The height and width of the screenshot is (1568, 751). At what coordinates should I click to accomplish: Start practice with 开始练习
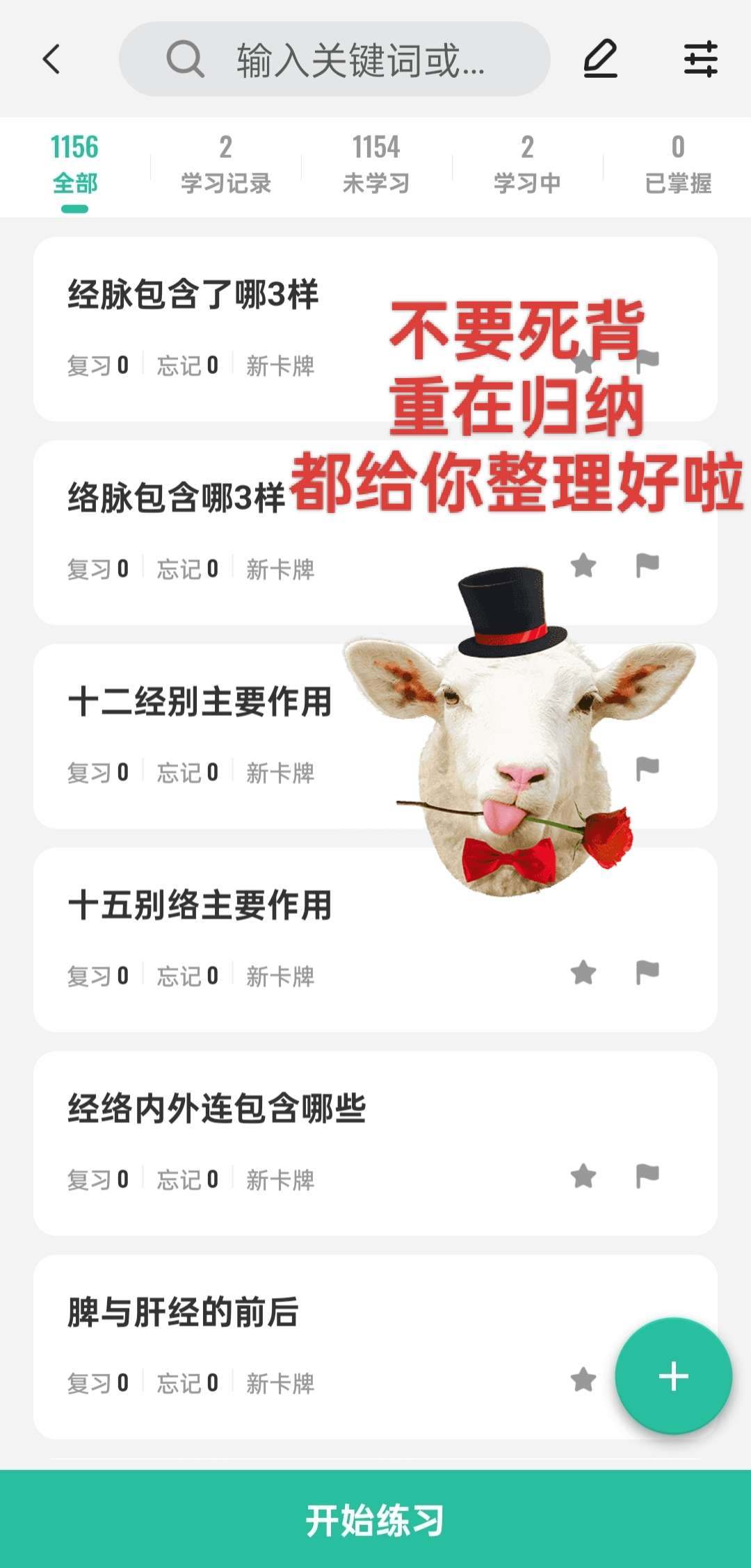375,1519
